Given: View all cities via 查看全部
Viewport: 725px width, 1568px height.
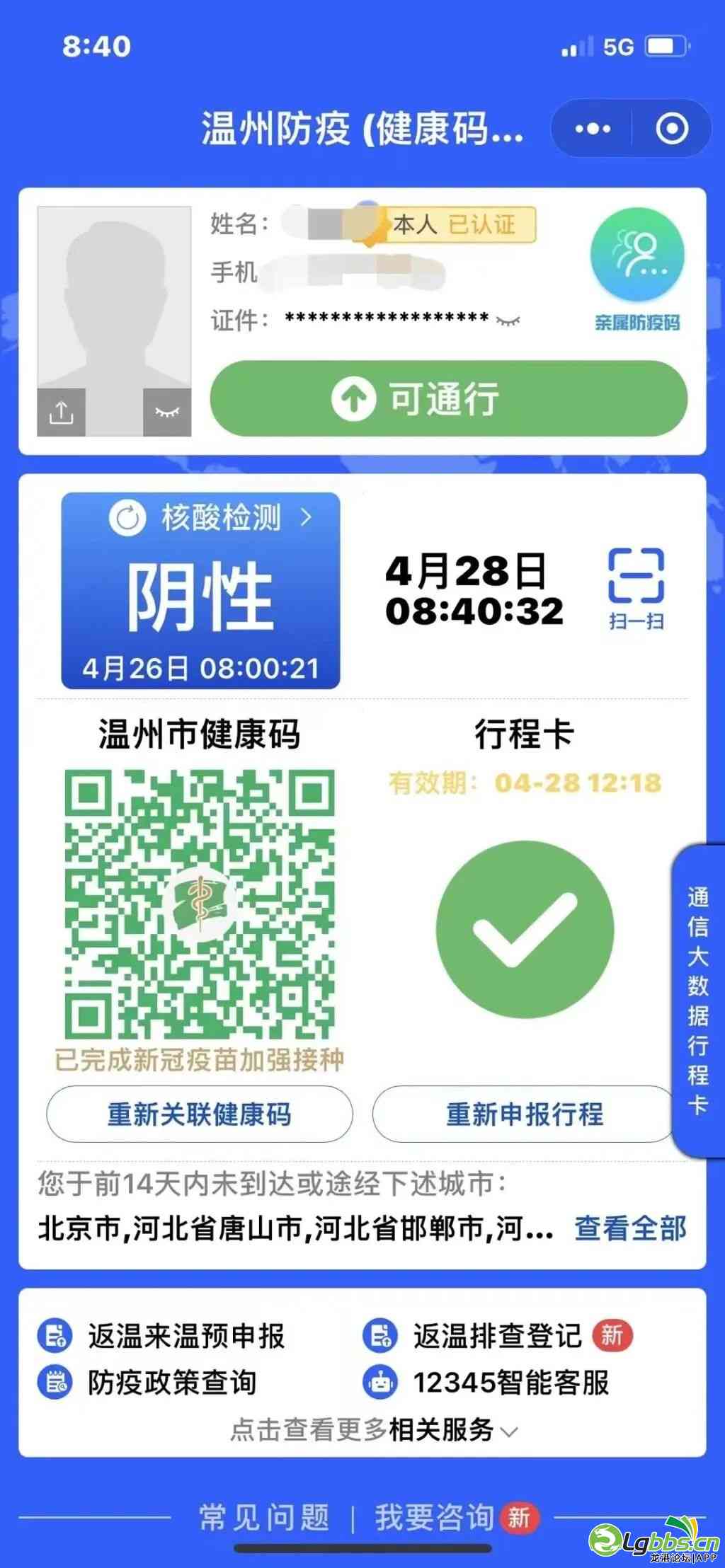Looking at the screenshot, I should (630, 1228).
